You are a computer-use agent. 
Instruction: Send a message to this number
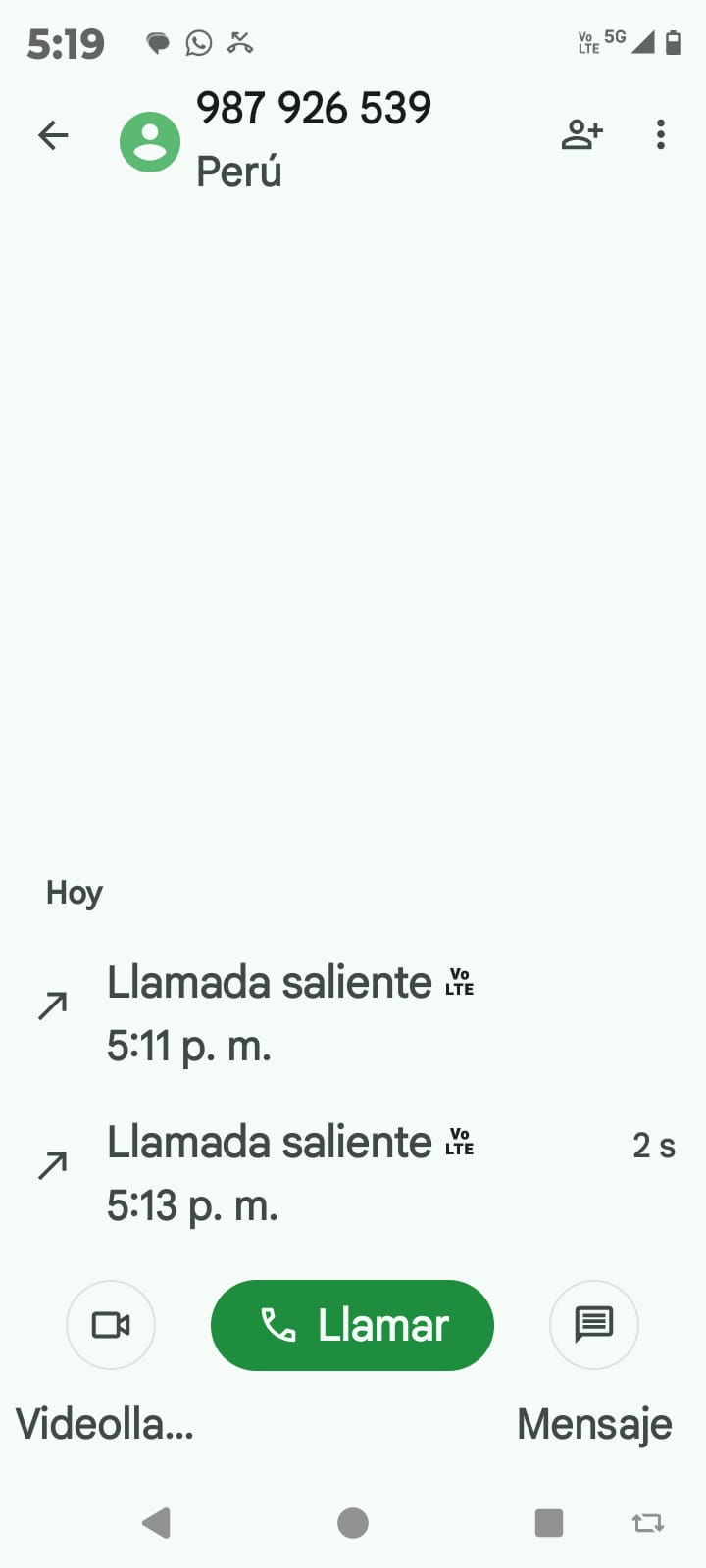tap(593, 1325)
